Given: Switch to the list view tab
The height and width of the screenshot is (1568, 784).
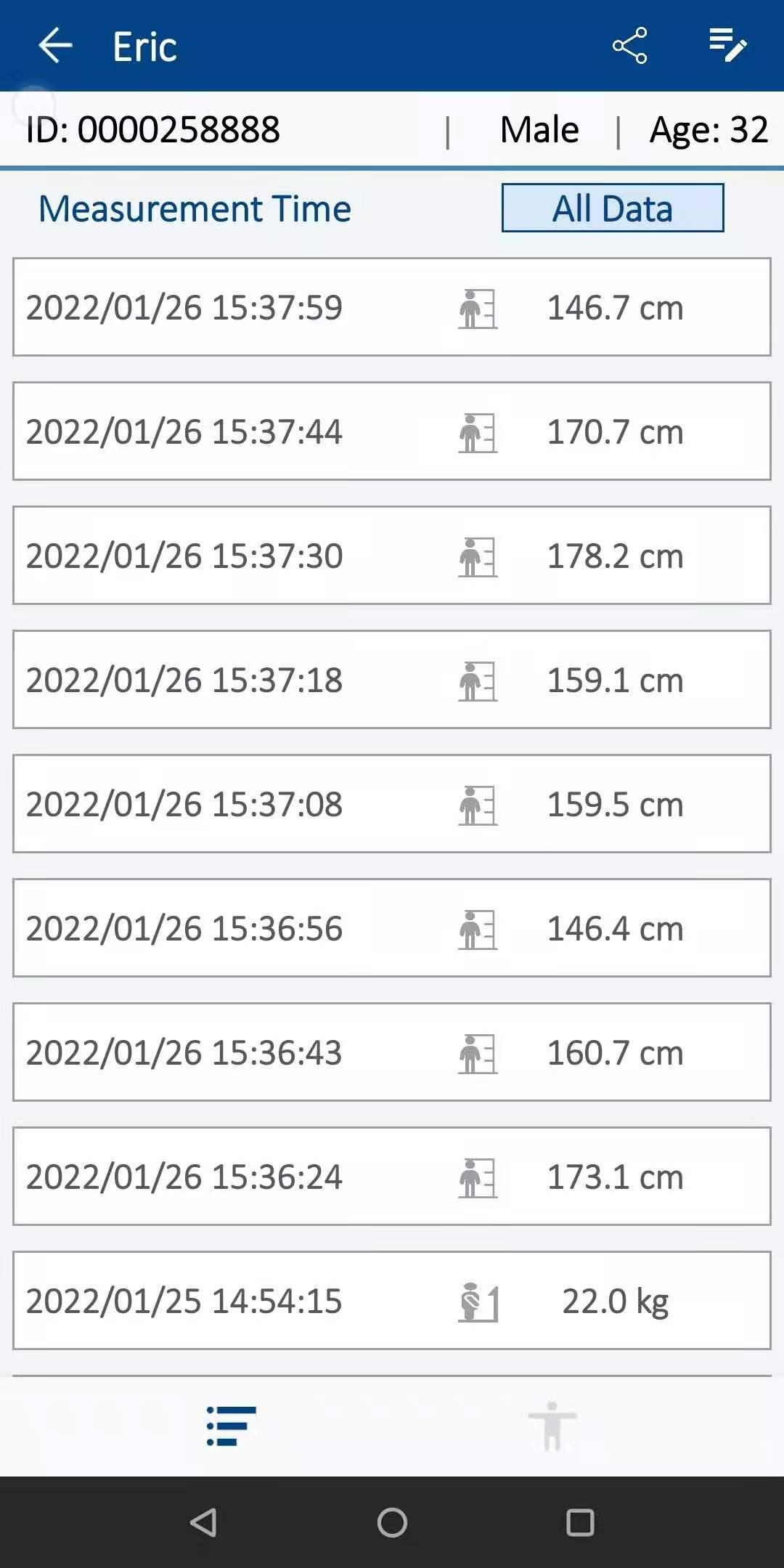Looking at the screenshot, I should point(231,1426).
